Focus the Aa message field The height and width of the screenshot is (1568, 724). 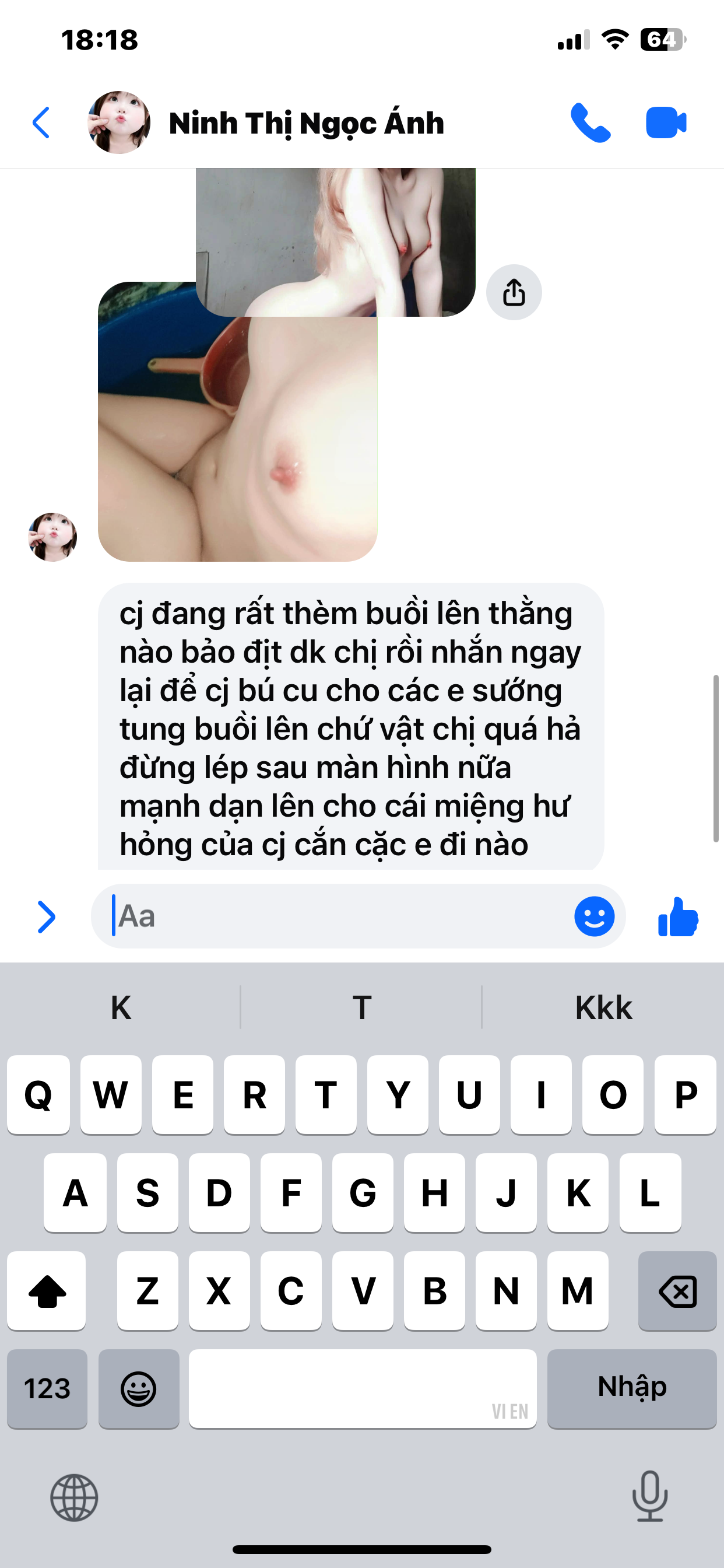pos(340,916)
